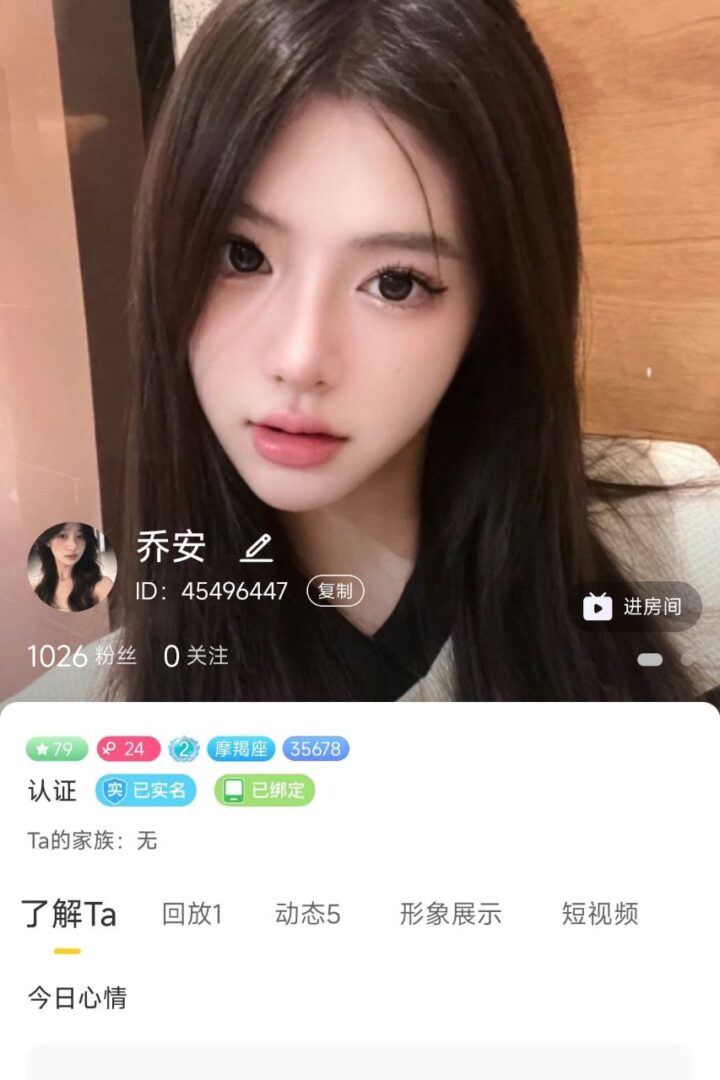This screenshot has height=1080, width=720.
Task: Enter the room via 进房间
Action: pyautogui.click(x=636, y=606)
